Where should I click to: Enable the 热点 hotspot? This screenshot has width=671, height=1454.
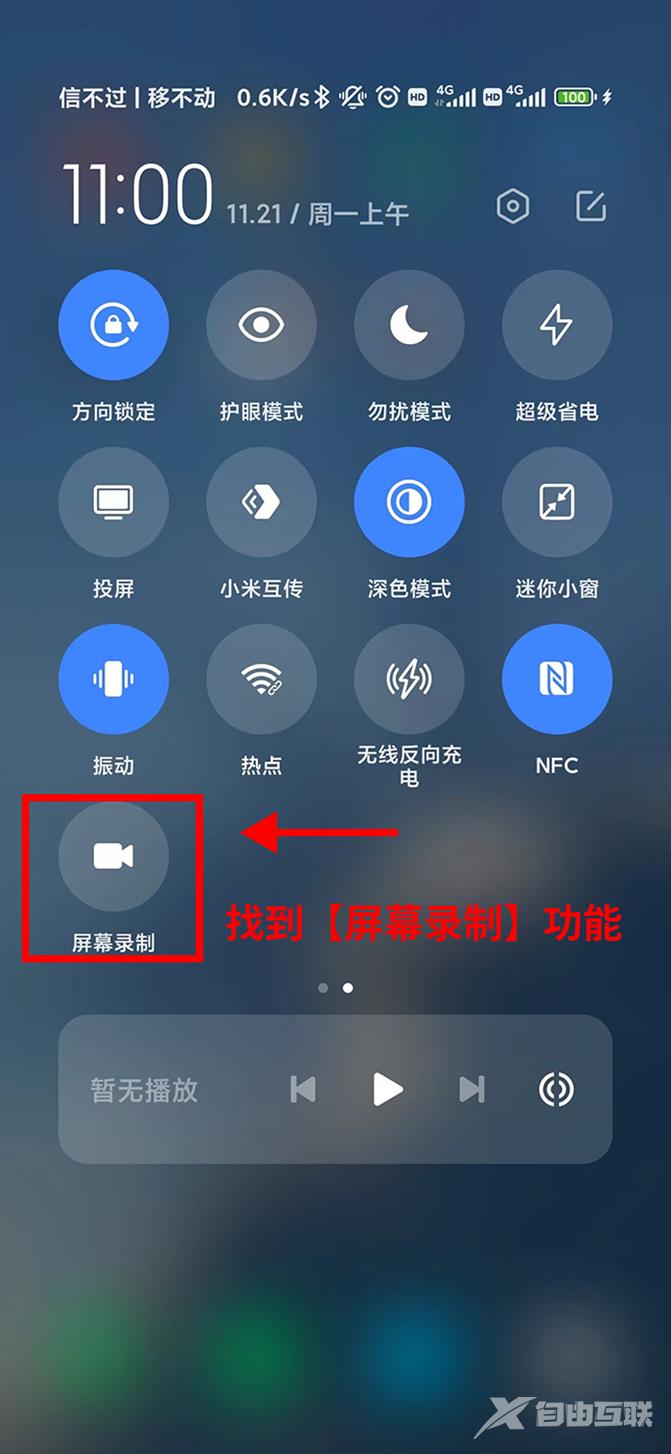click(x=261, y=679)
